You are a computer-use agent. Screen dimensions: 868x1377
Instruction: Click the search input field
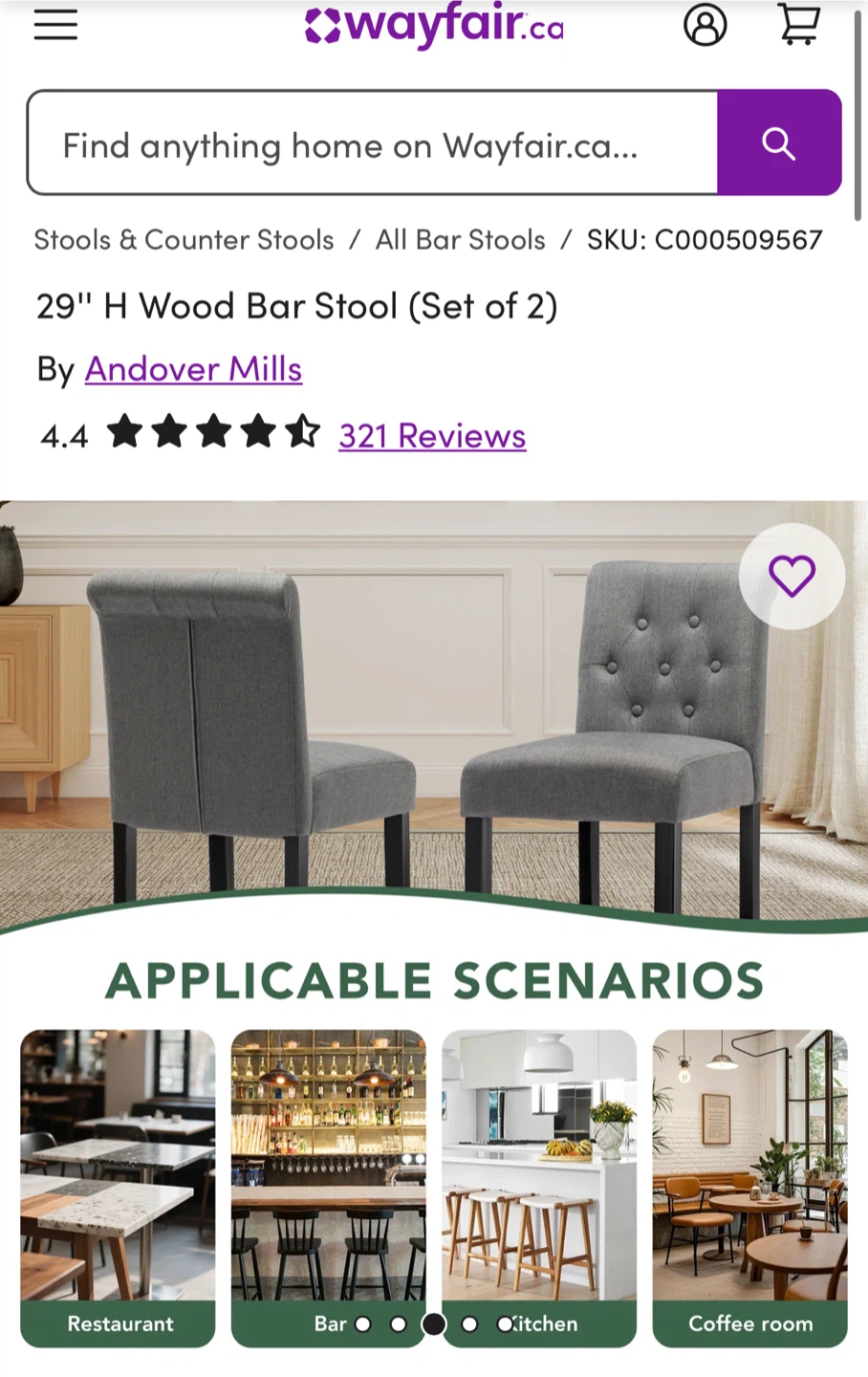point(373,142)
